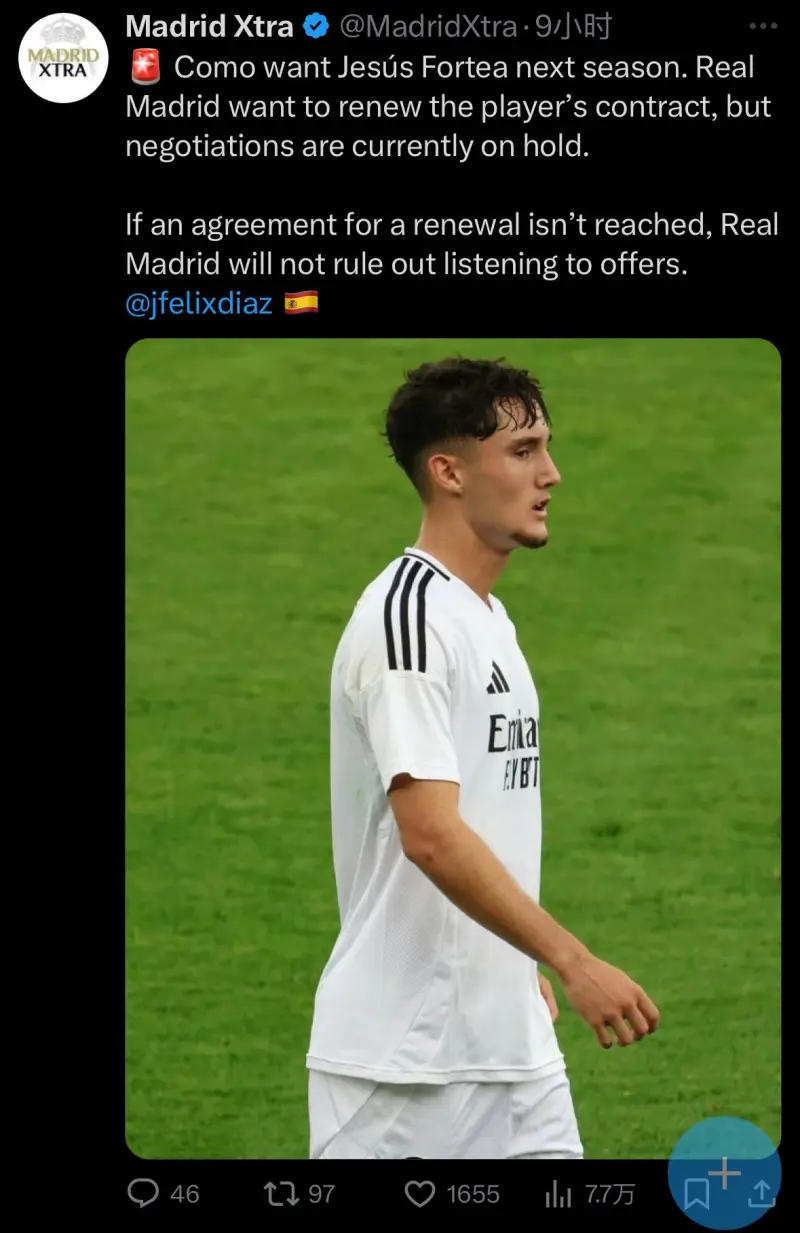Like the Jesús Fortea tweet
This screenshot has width=800, height=1233.
[x=420, y=1192]
